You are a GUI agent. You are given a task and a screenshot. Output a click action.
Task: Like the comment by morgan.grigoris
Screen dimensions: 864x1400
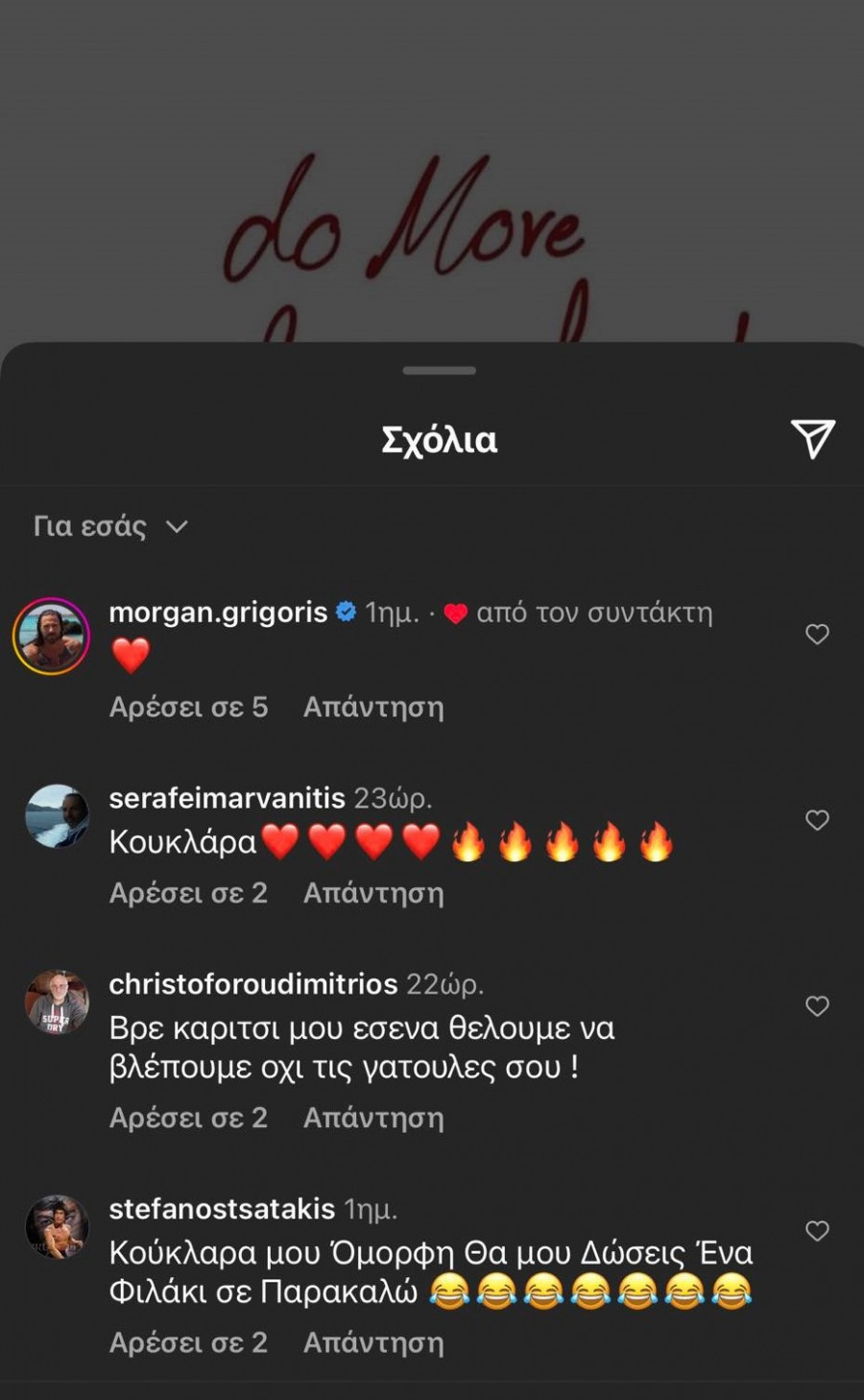(817, 634)
